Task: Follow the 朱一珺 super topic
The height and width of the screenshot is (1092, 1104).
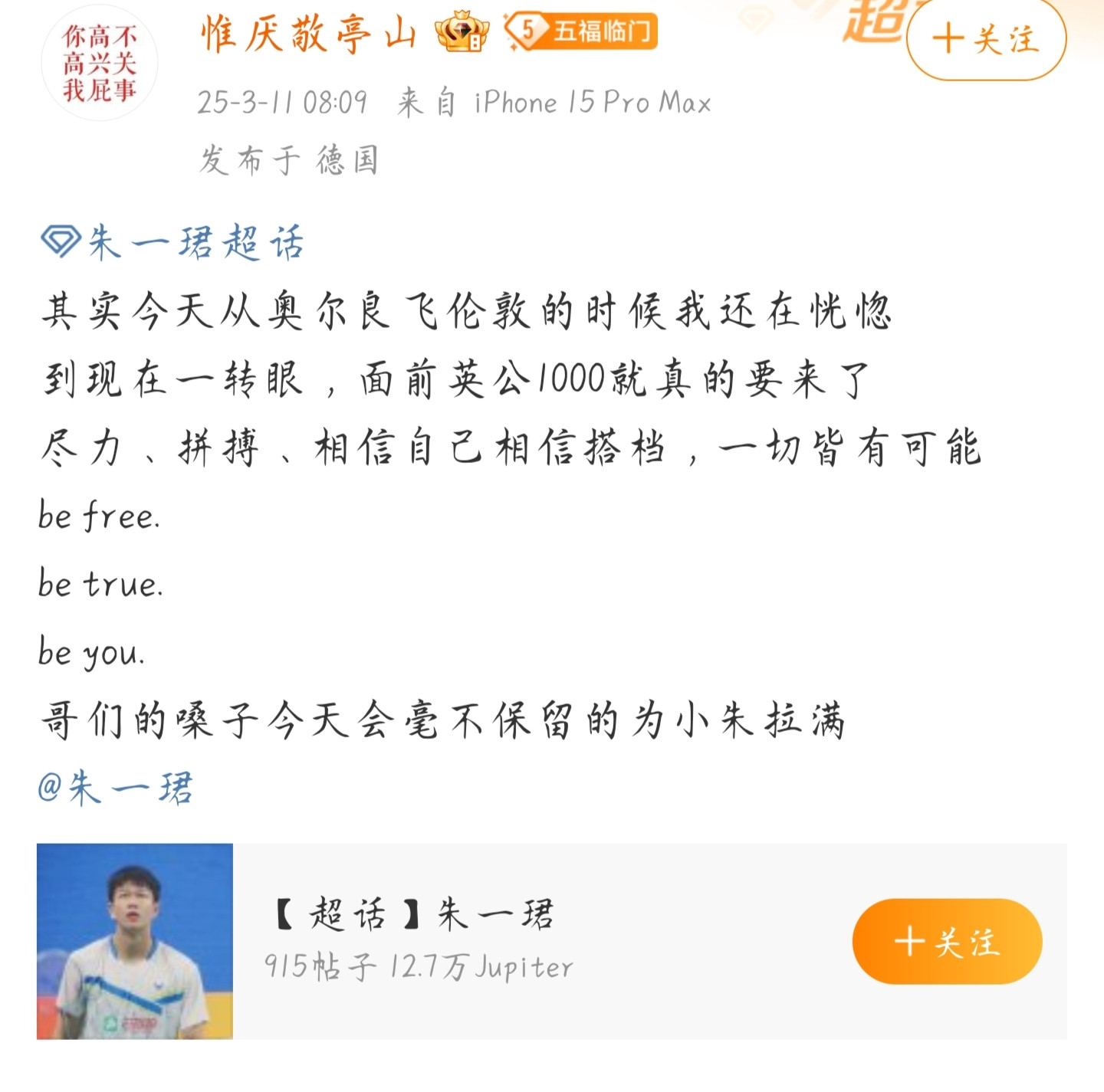Action: coord(947,941)
